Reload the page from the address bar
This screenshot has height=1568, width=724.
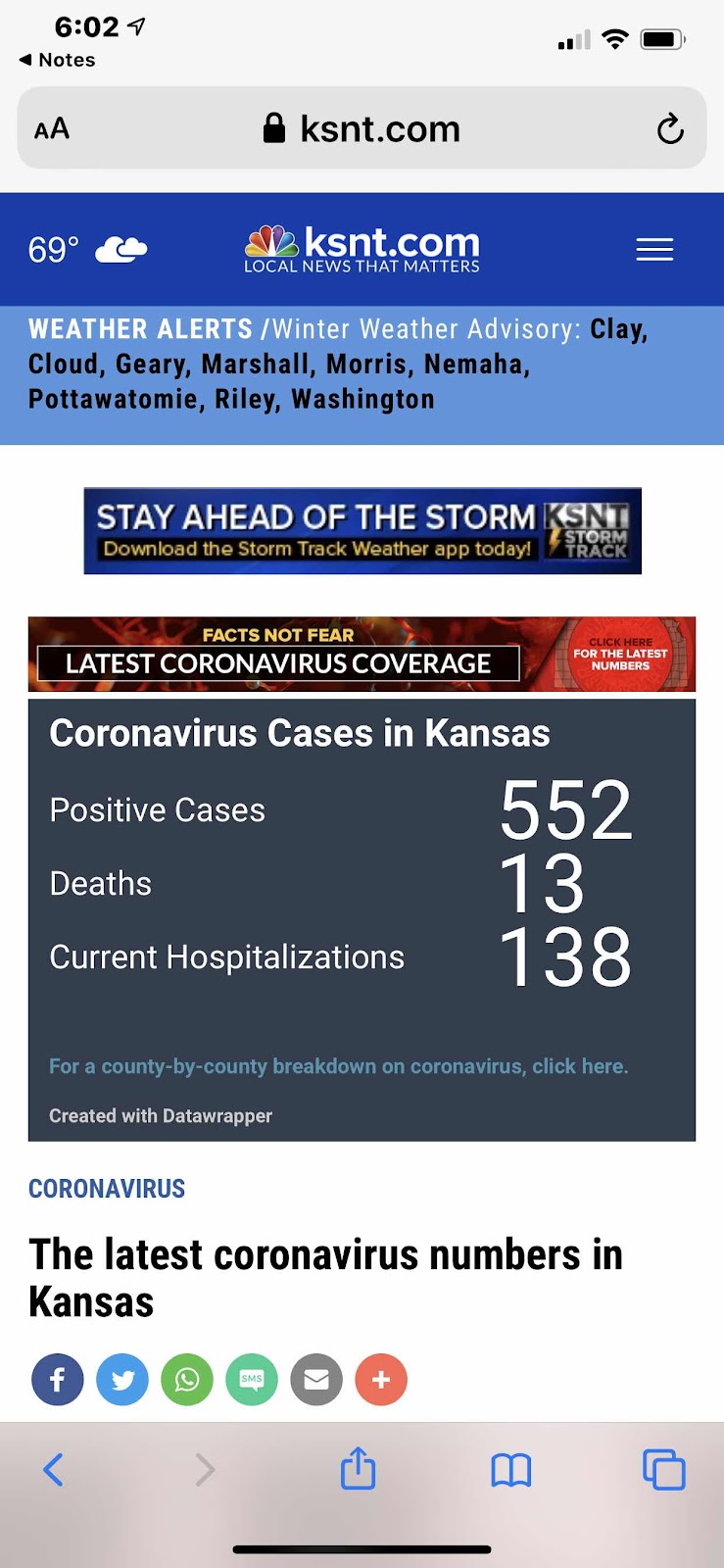[x=670, y=128]
